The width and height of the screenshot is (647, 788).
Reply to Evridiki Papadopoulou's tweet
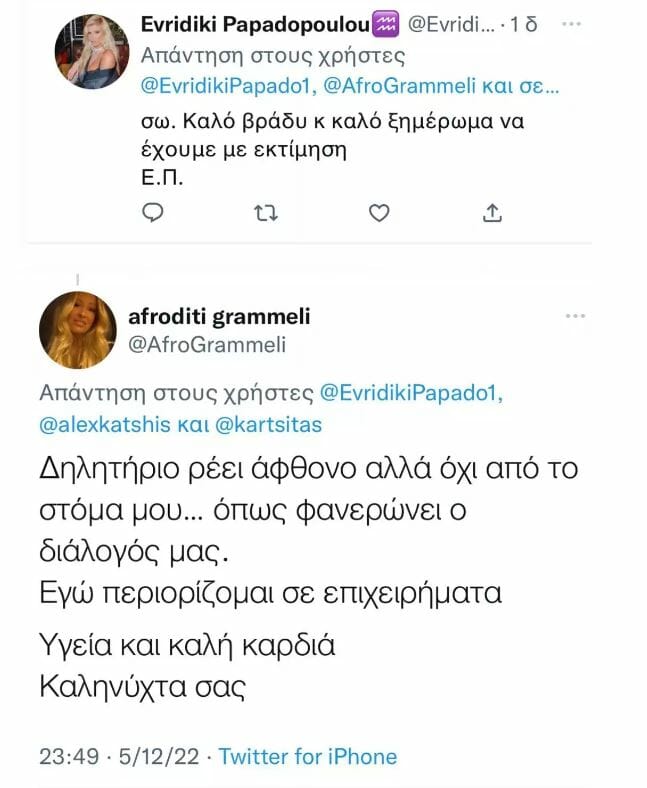pos(153,212)
